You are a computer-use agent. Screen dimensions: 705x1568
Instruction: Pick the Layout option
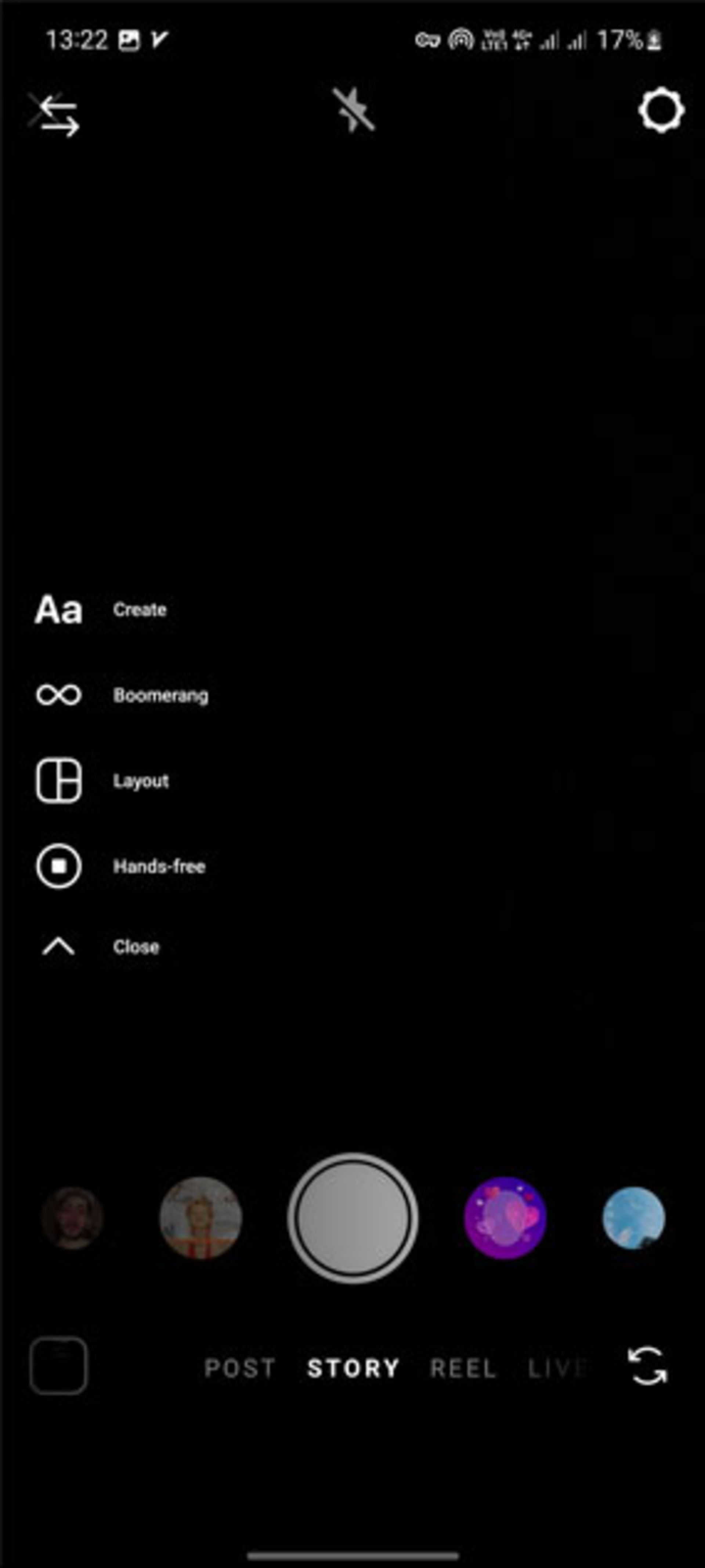tap(58, 781)
